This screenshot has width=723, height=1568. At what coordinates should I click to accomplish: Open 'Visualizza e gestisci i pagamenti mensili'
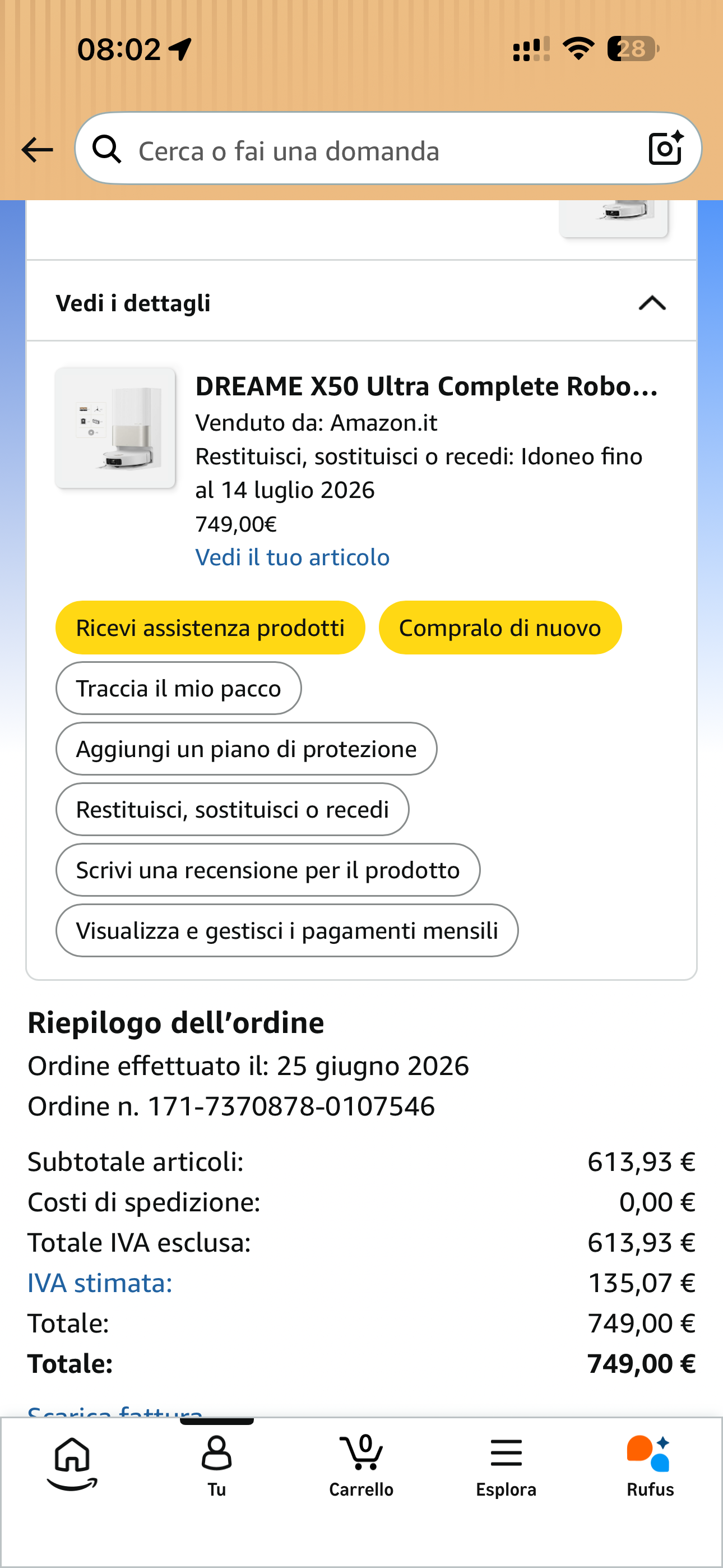(286, 931)
